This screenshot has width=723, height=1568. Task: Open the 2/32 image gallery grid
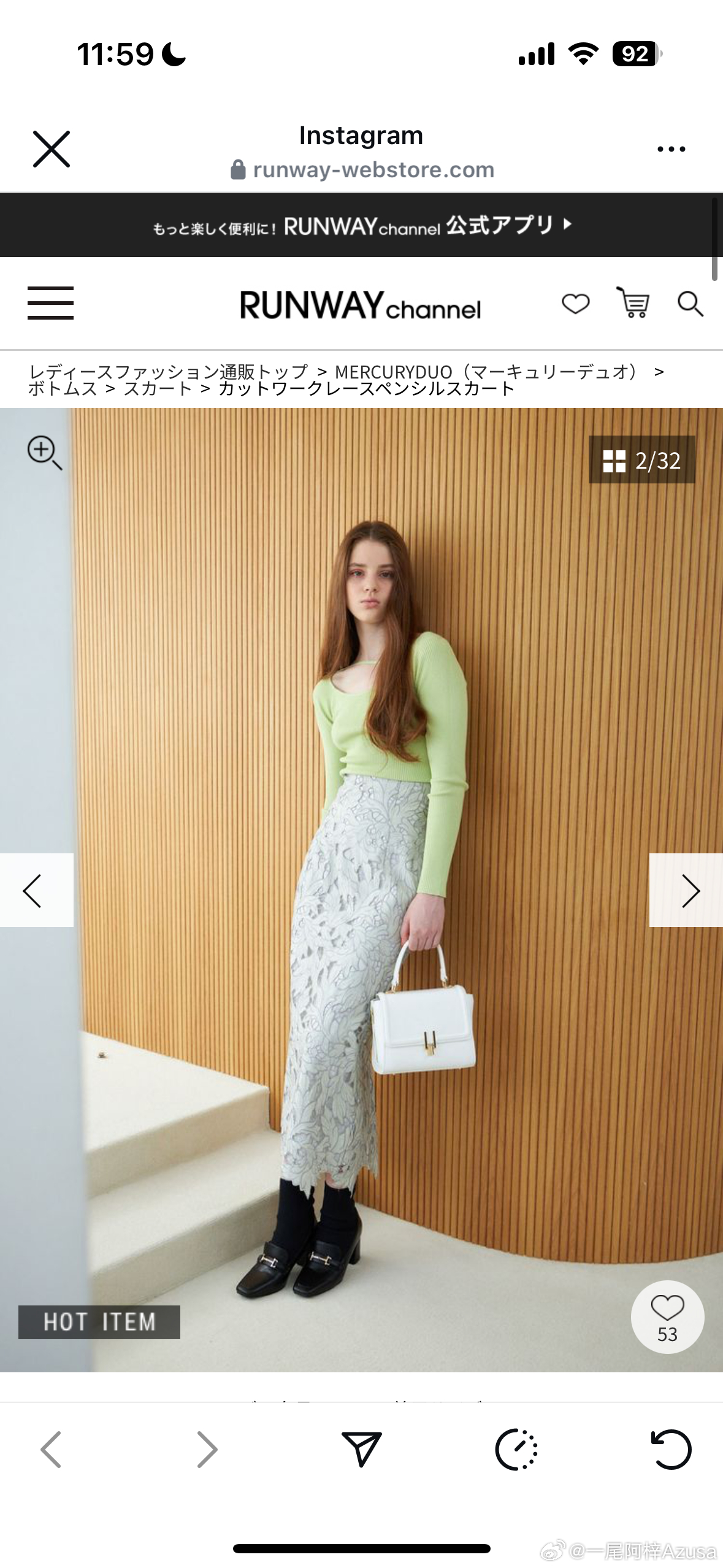click(x=641, y=460)
